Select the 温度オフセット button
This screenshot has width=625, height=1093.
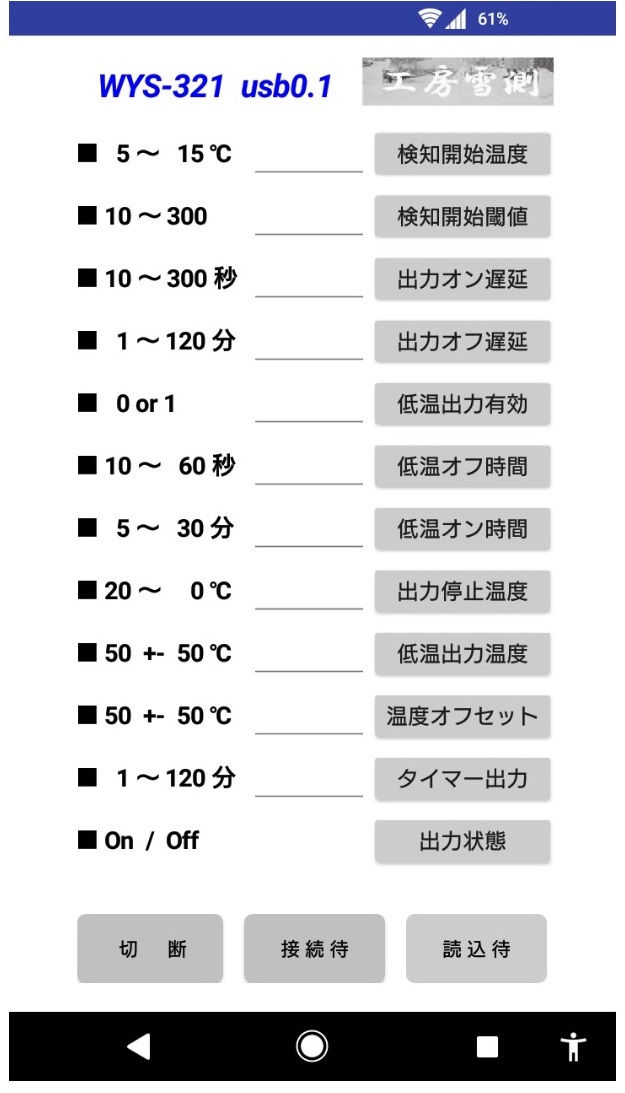[x=462, y=716]
